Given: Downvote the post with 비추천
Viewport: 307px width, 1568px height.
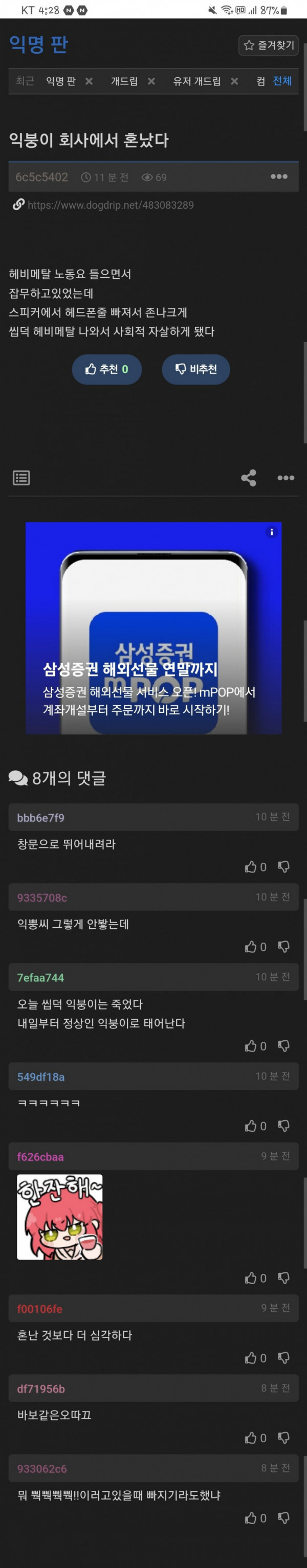Looking at the screenshot, I should coord(196,369).
